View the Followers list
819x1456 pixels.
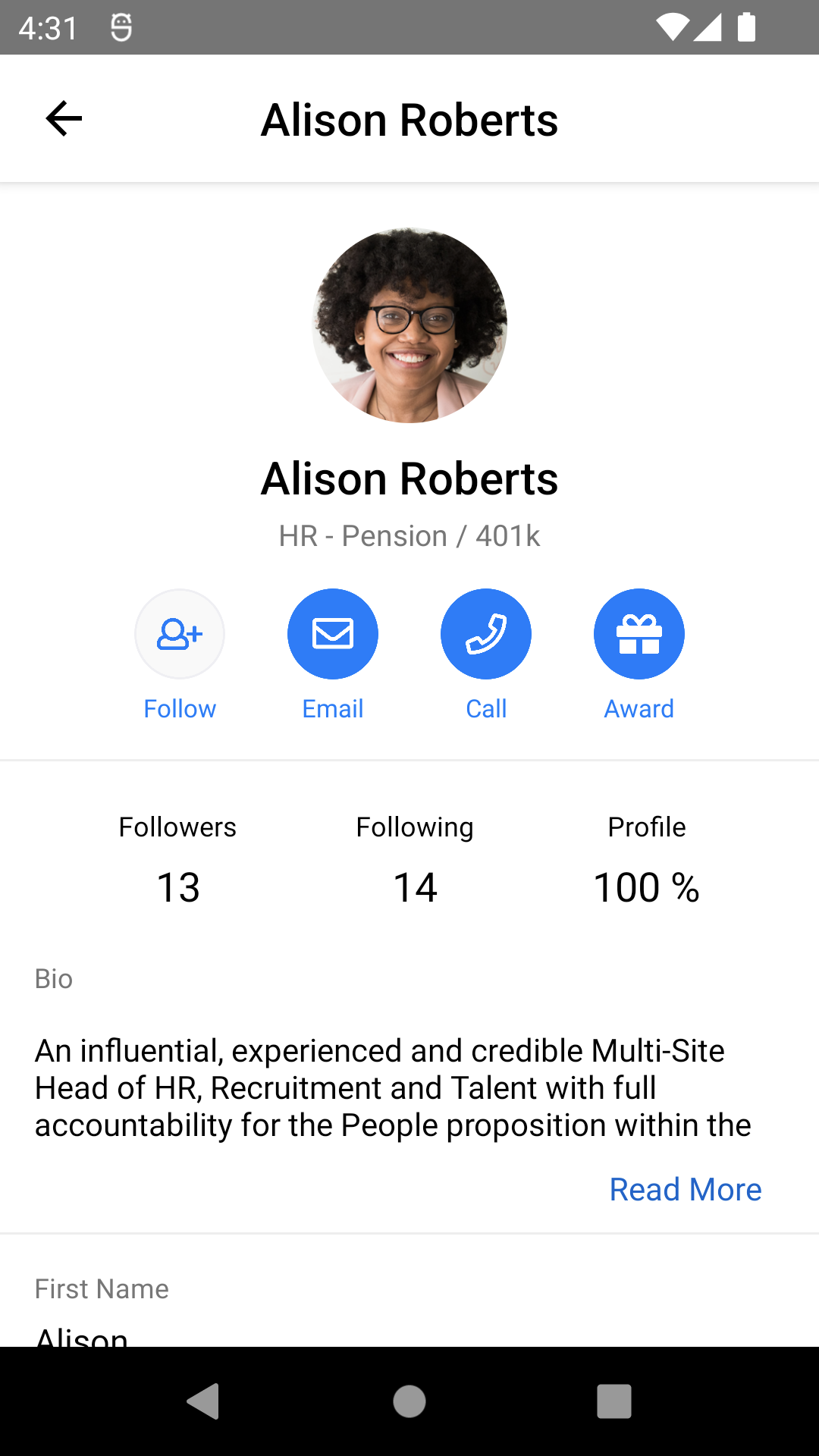coord(177,861)
